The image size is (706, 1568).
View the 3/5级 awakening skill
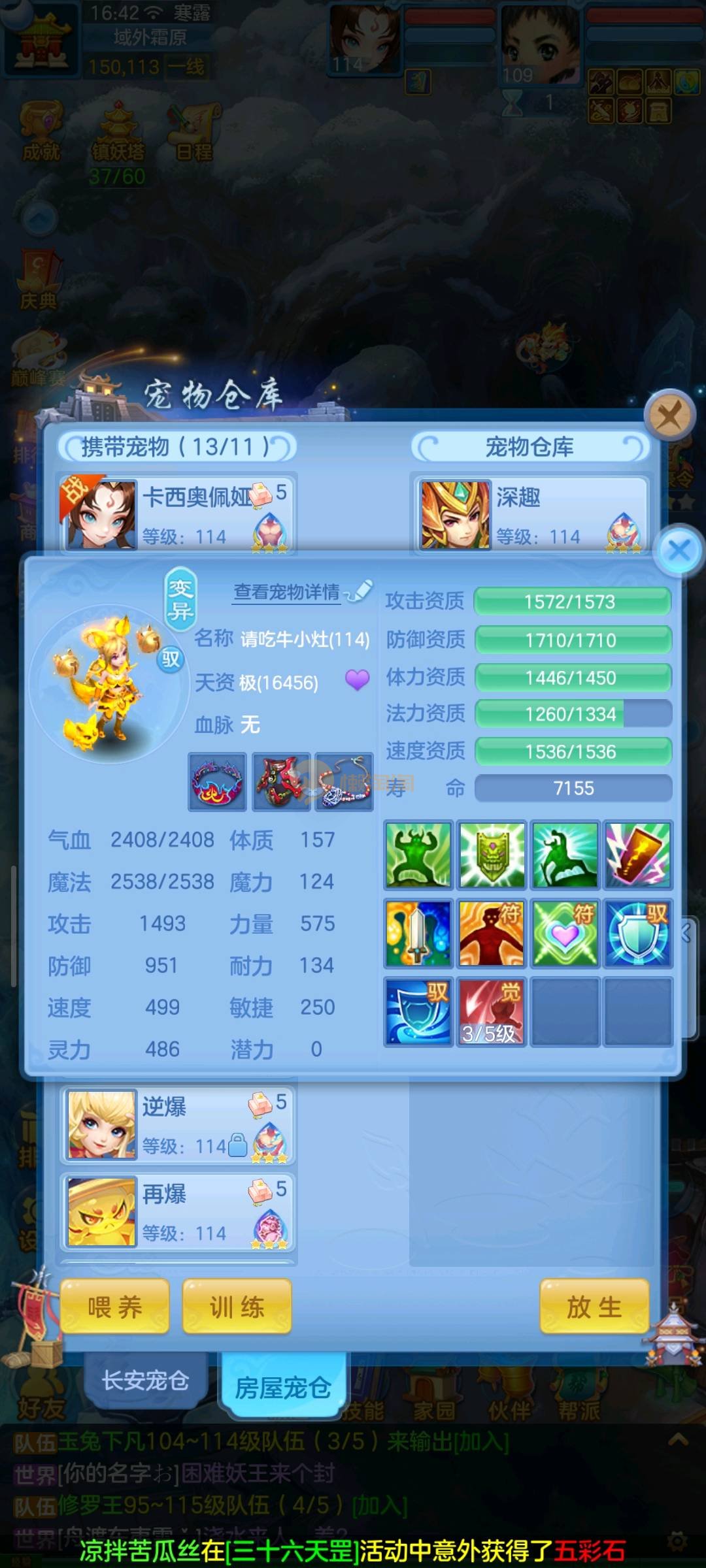(491, 1011)
